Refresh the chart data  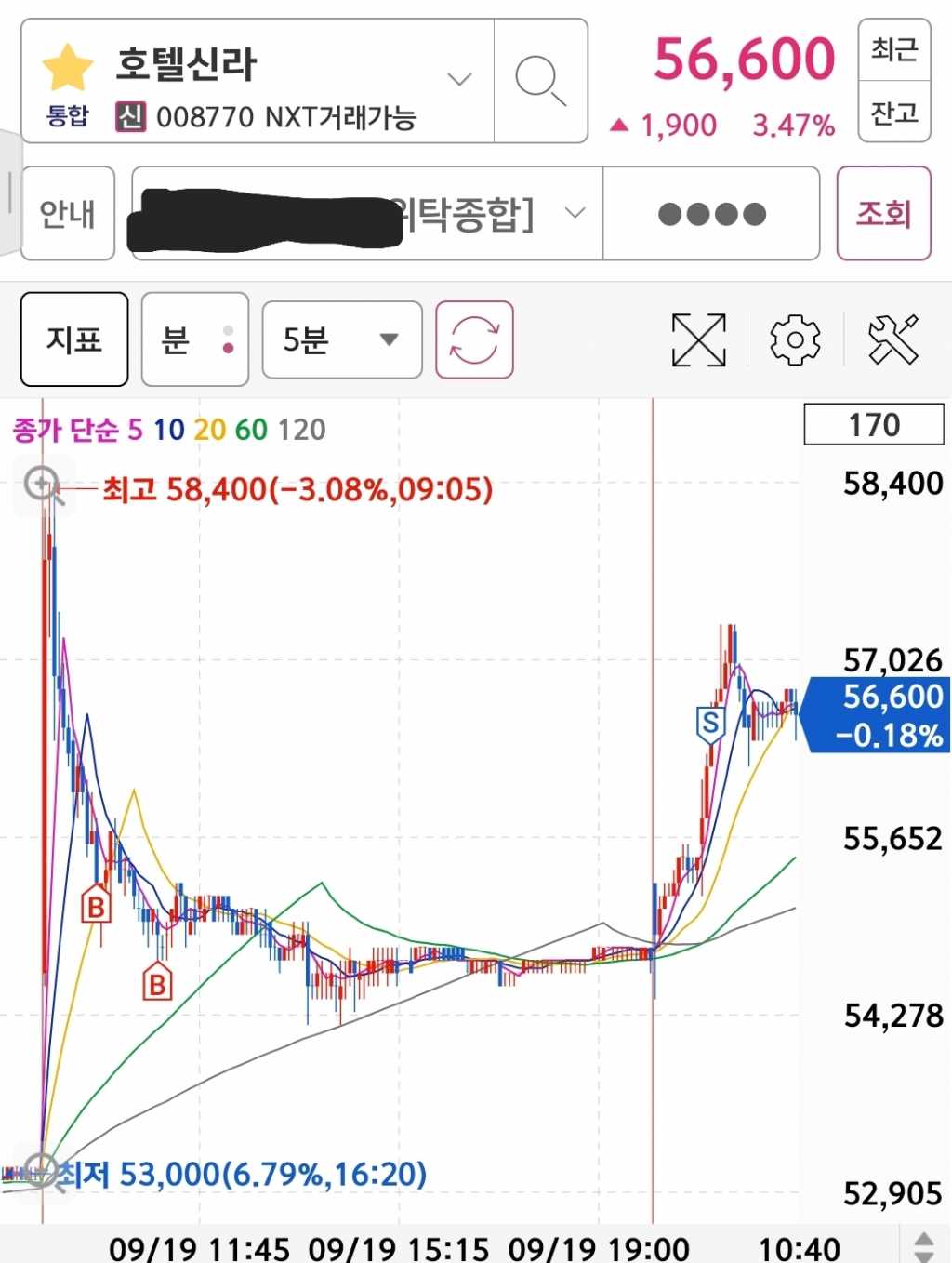(474, 339)
